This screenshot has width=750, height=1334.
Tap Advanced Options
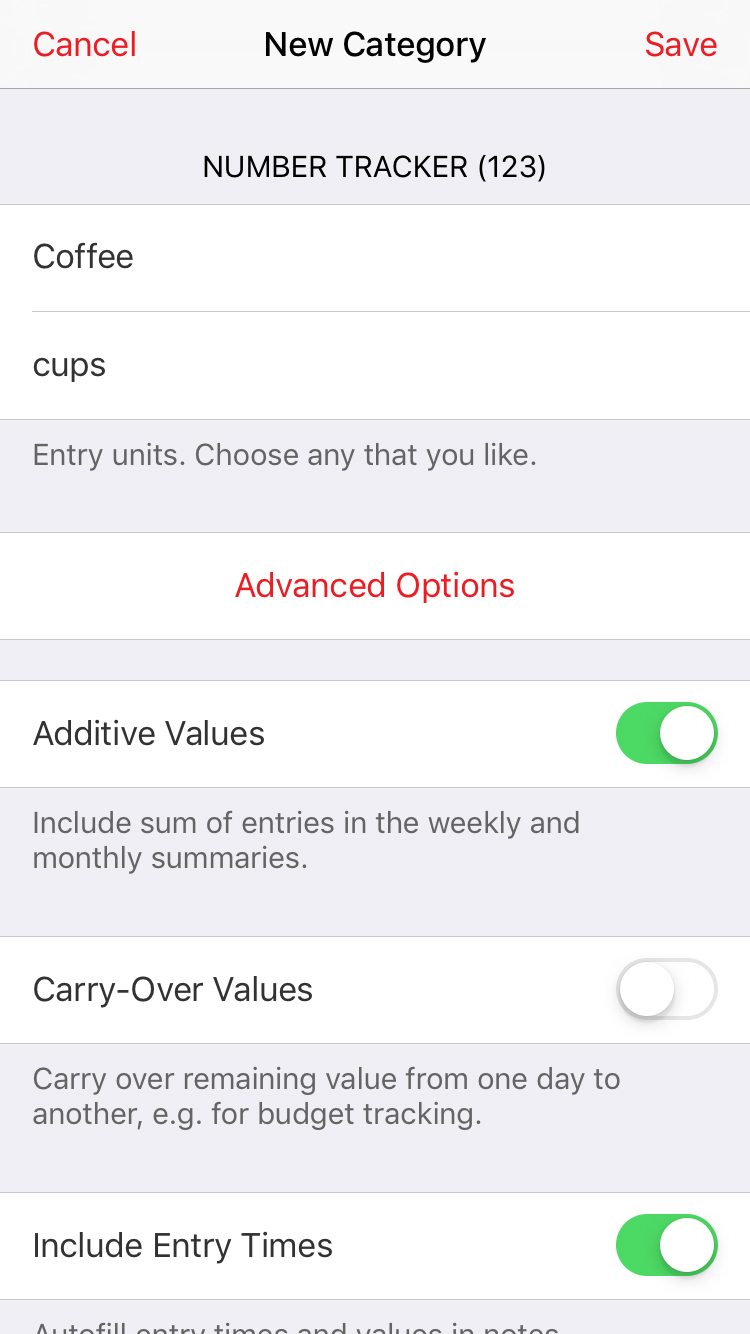point(375,586)
